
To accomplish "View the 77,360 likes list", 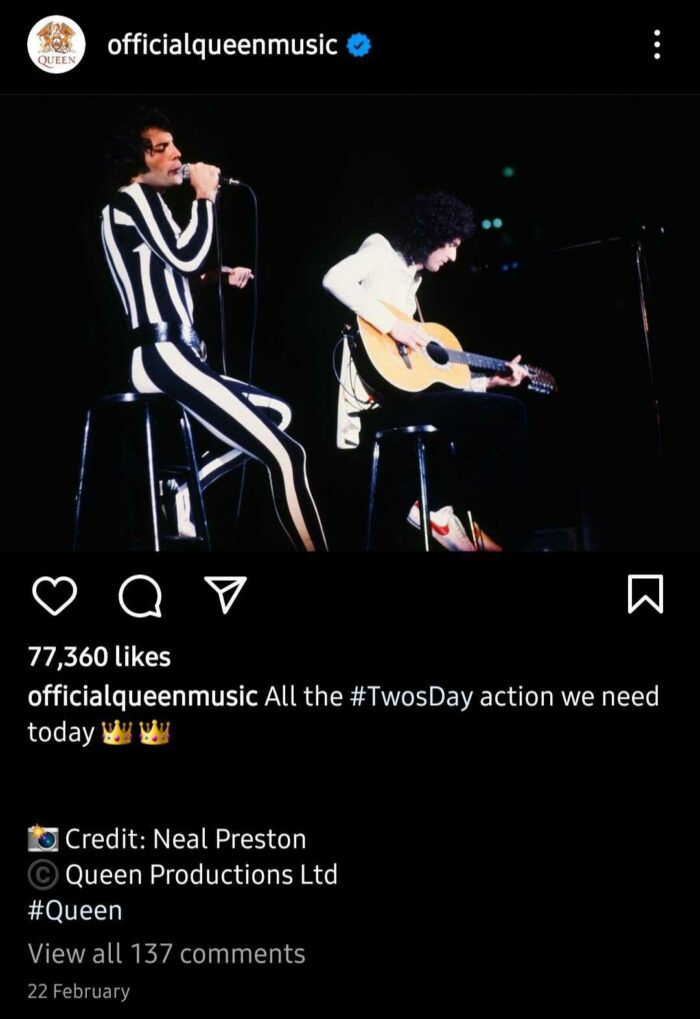I will [99, 657].
